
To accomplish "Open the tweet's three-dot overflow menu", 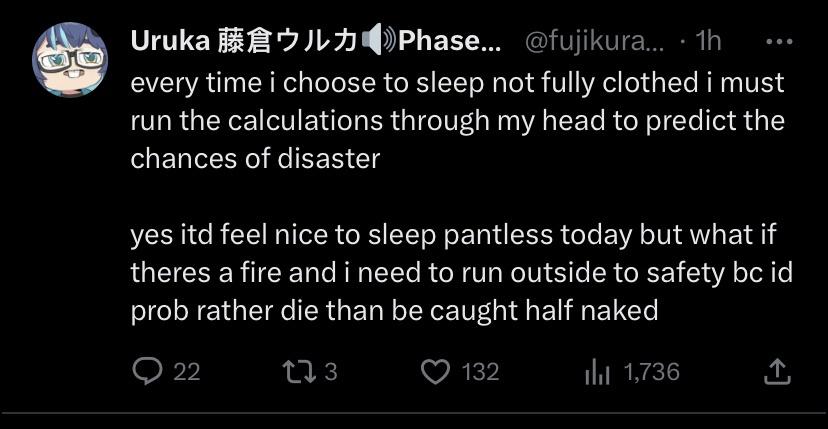I will click(x=778, y=42).
